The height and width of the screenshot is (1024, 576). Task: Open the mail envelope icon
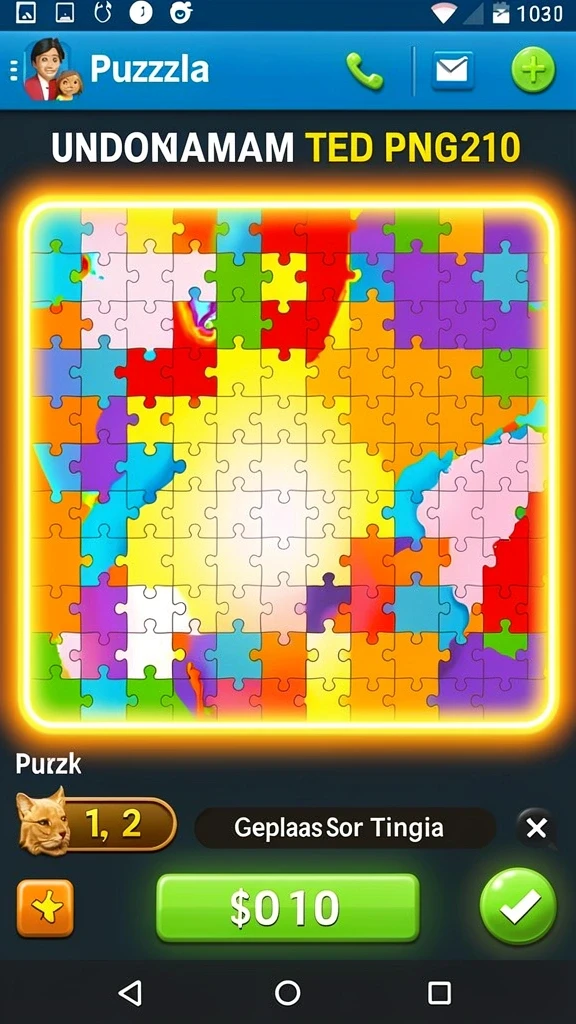[x=453, y=69]
